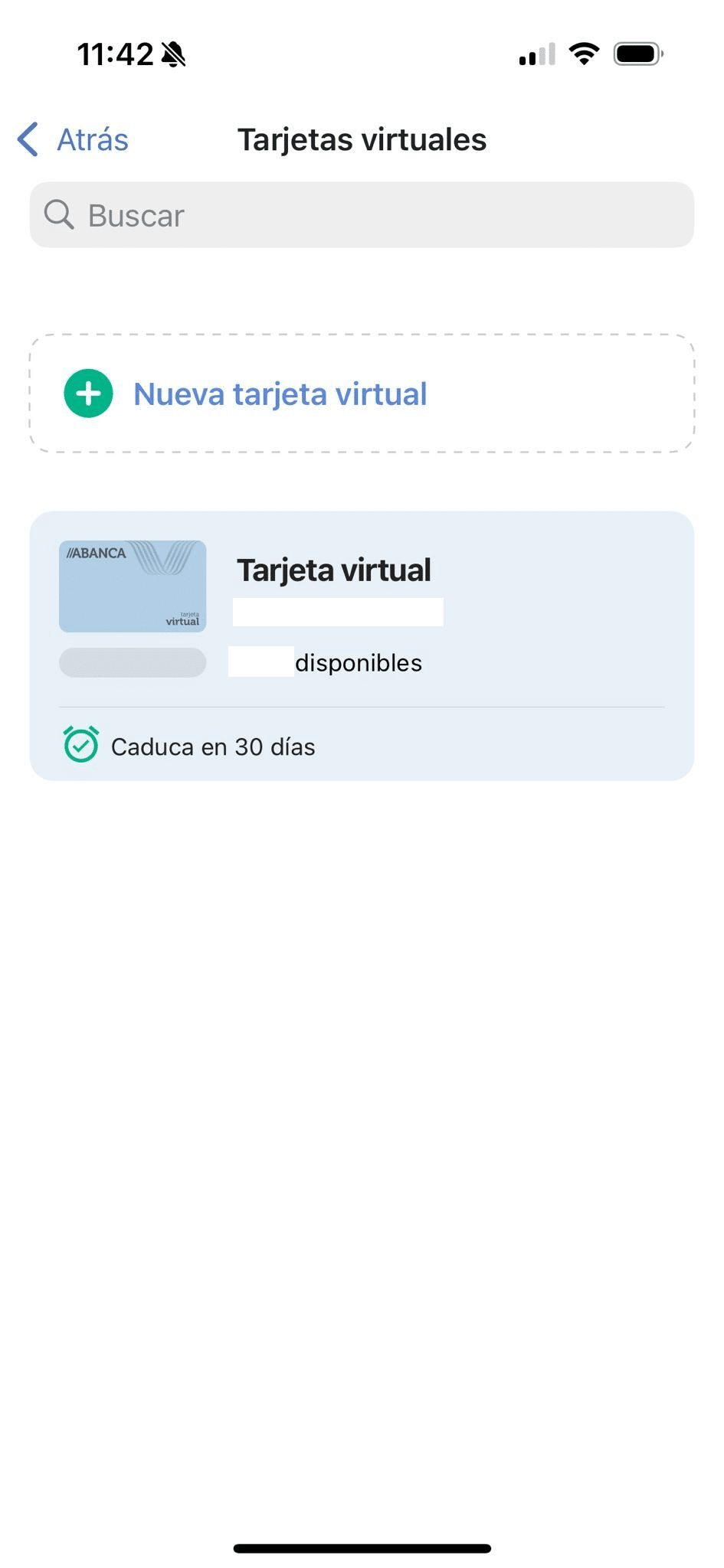The width and height of the screenshot is (724, 1568).
Task: Go back with the Atrás button
Action: click(74, 140)
